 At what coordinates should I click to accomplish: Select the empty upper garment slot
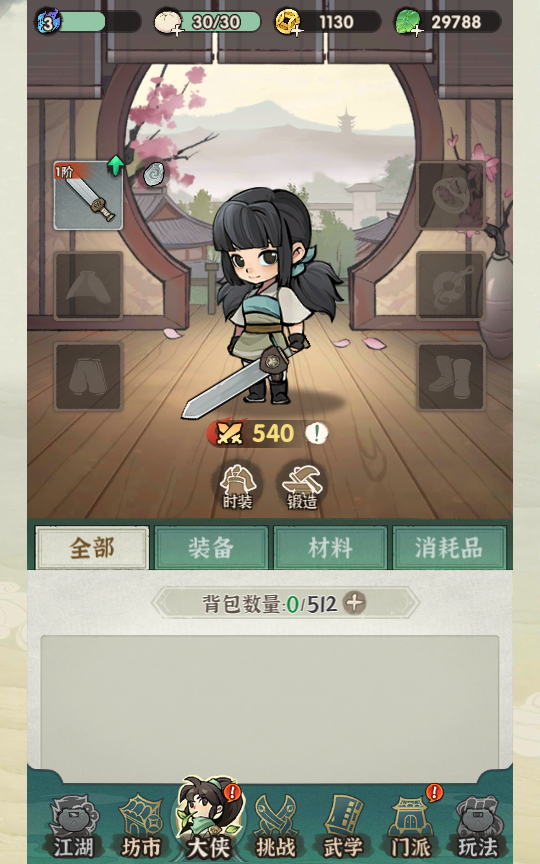coord(88,286)
